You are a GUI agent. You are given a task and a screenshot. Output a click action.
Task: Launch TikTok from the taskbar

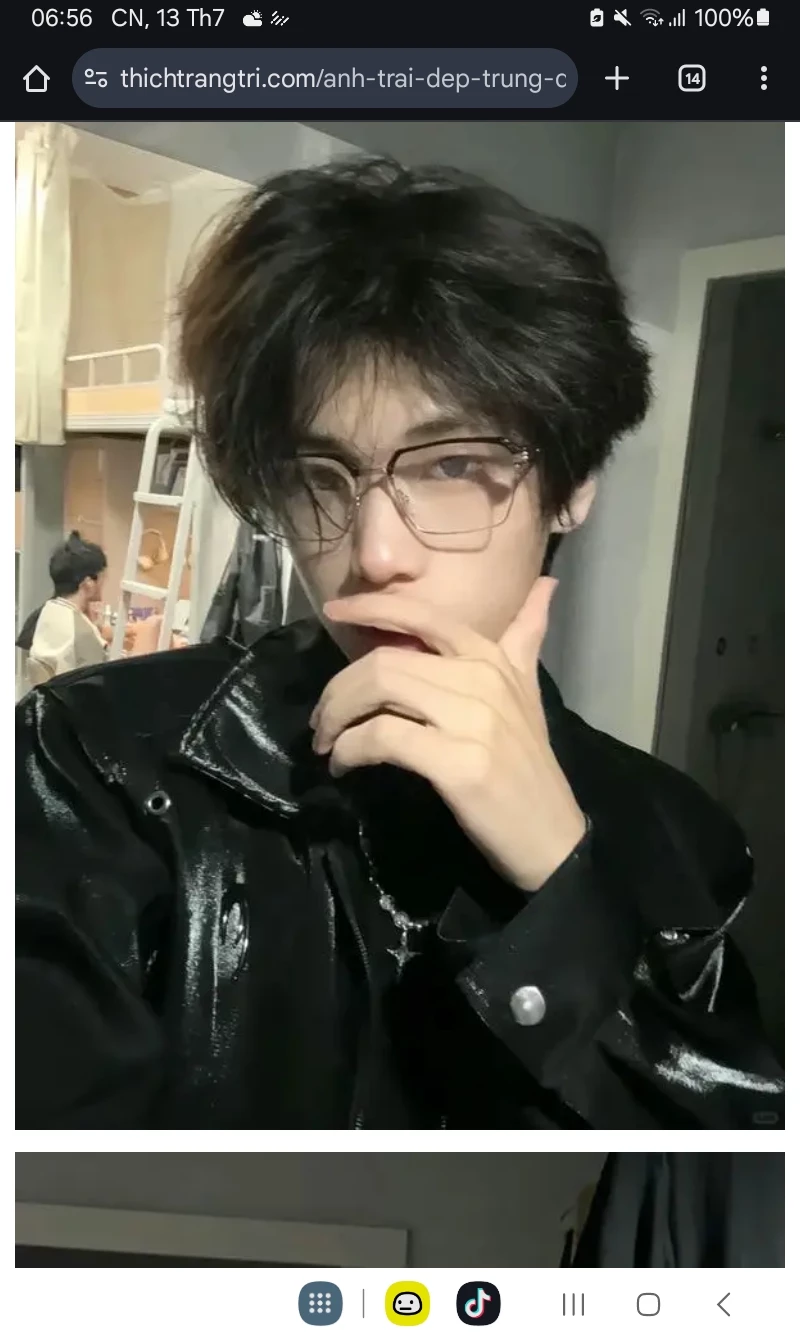[478, 1303]
